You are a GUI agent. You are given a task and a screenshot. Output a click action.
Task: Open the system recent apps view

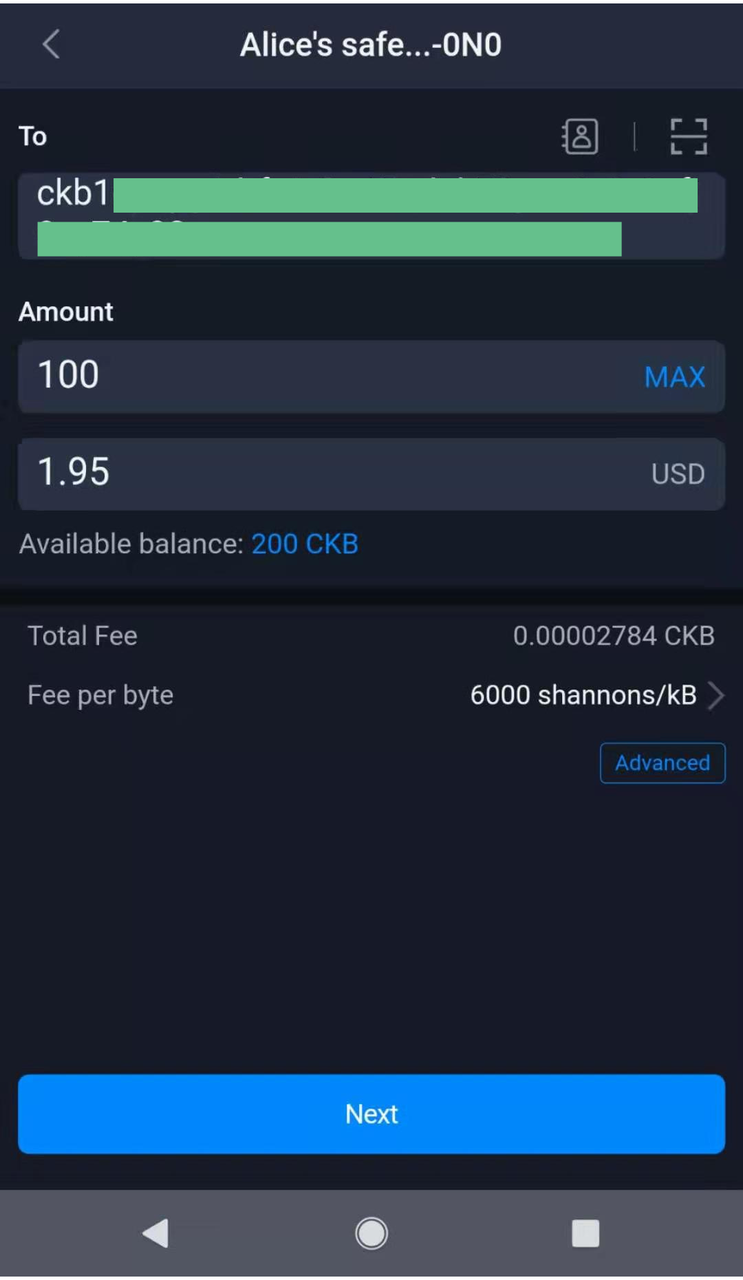pos(585,1234)
